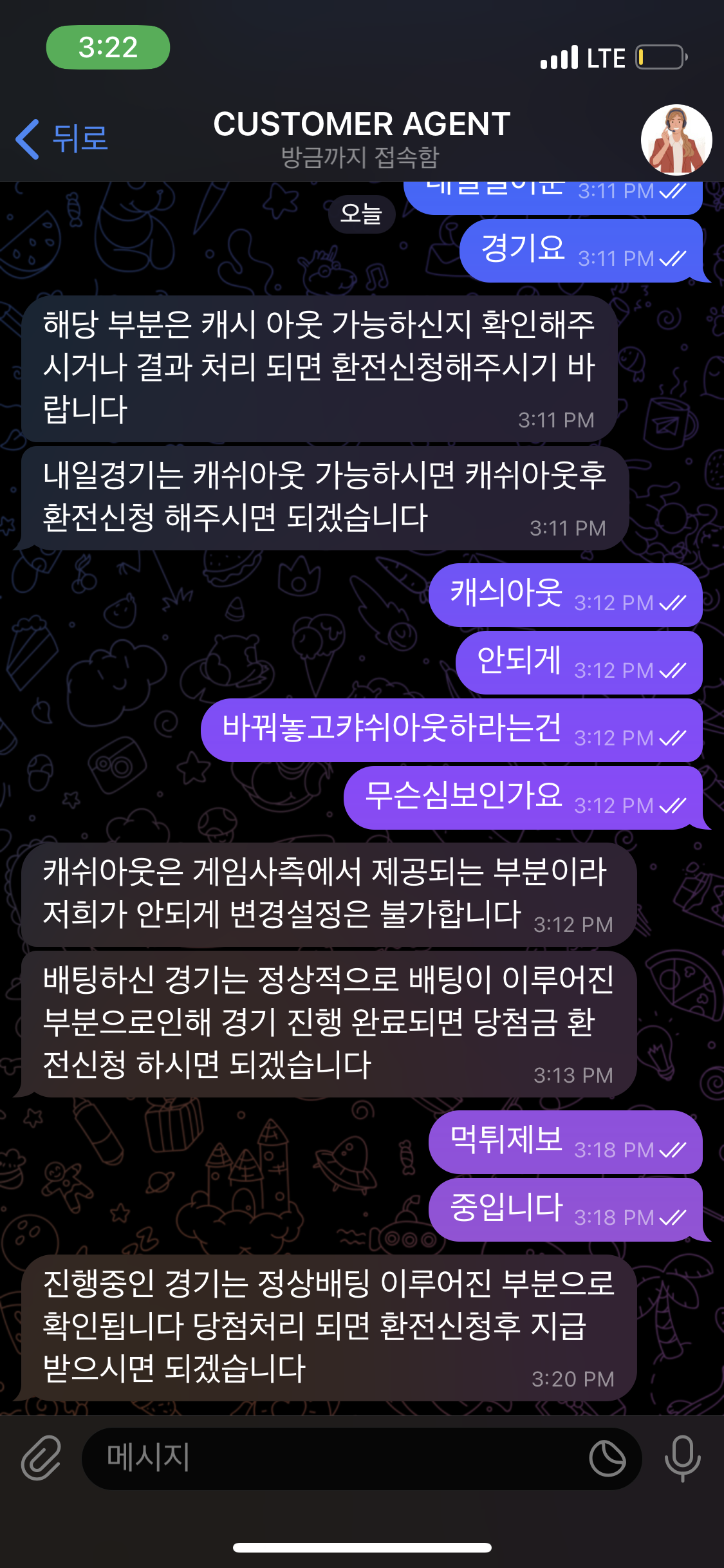The height and width of the screenshot is (1568, 724).
Task: Go back with the 뒤로 button
Action: pyautogui.click(x=62, y=138)
